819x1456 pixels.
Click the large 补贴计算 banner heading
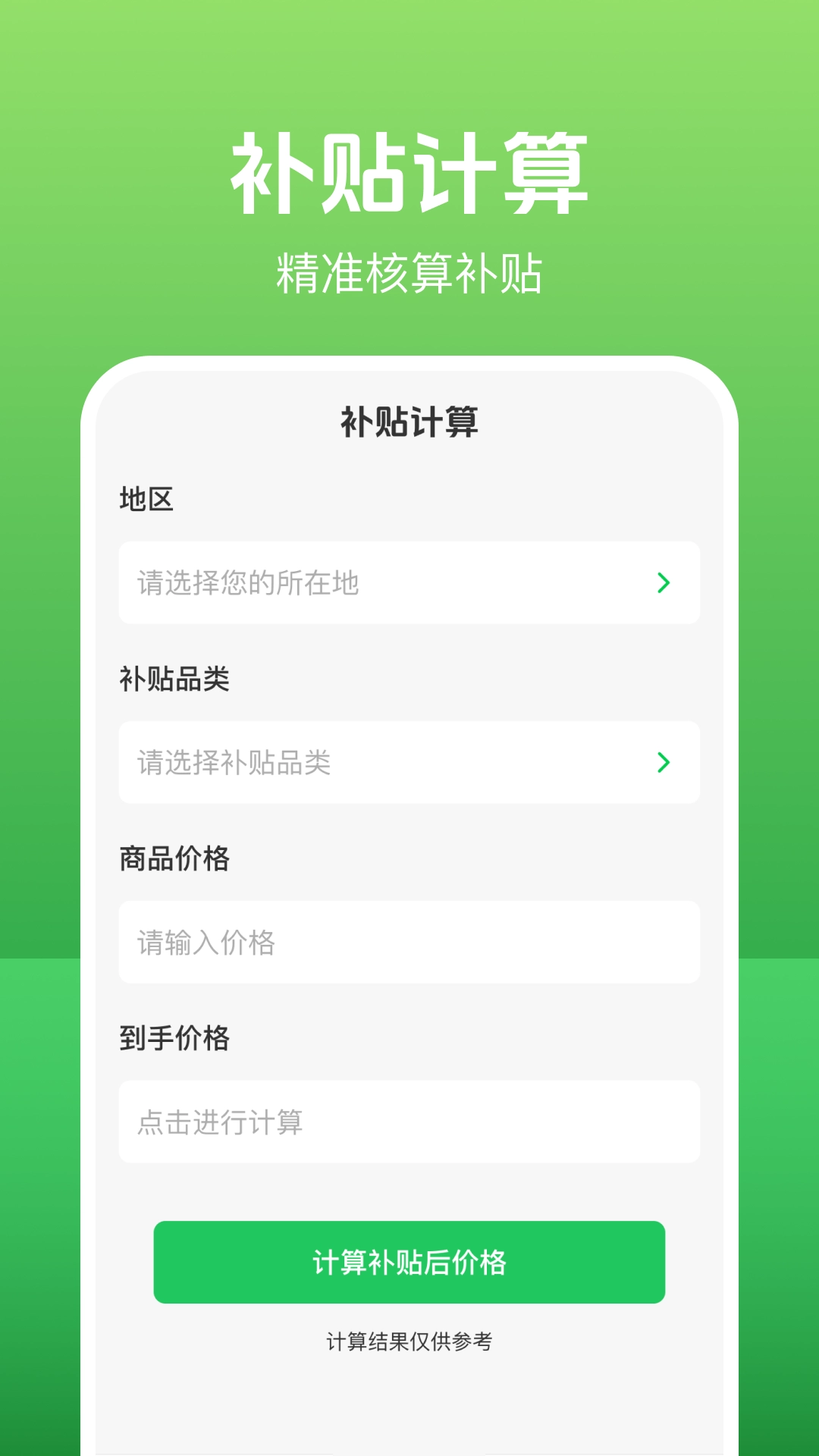coord(409,171)
